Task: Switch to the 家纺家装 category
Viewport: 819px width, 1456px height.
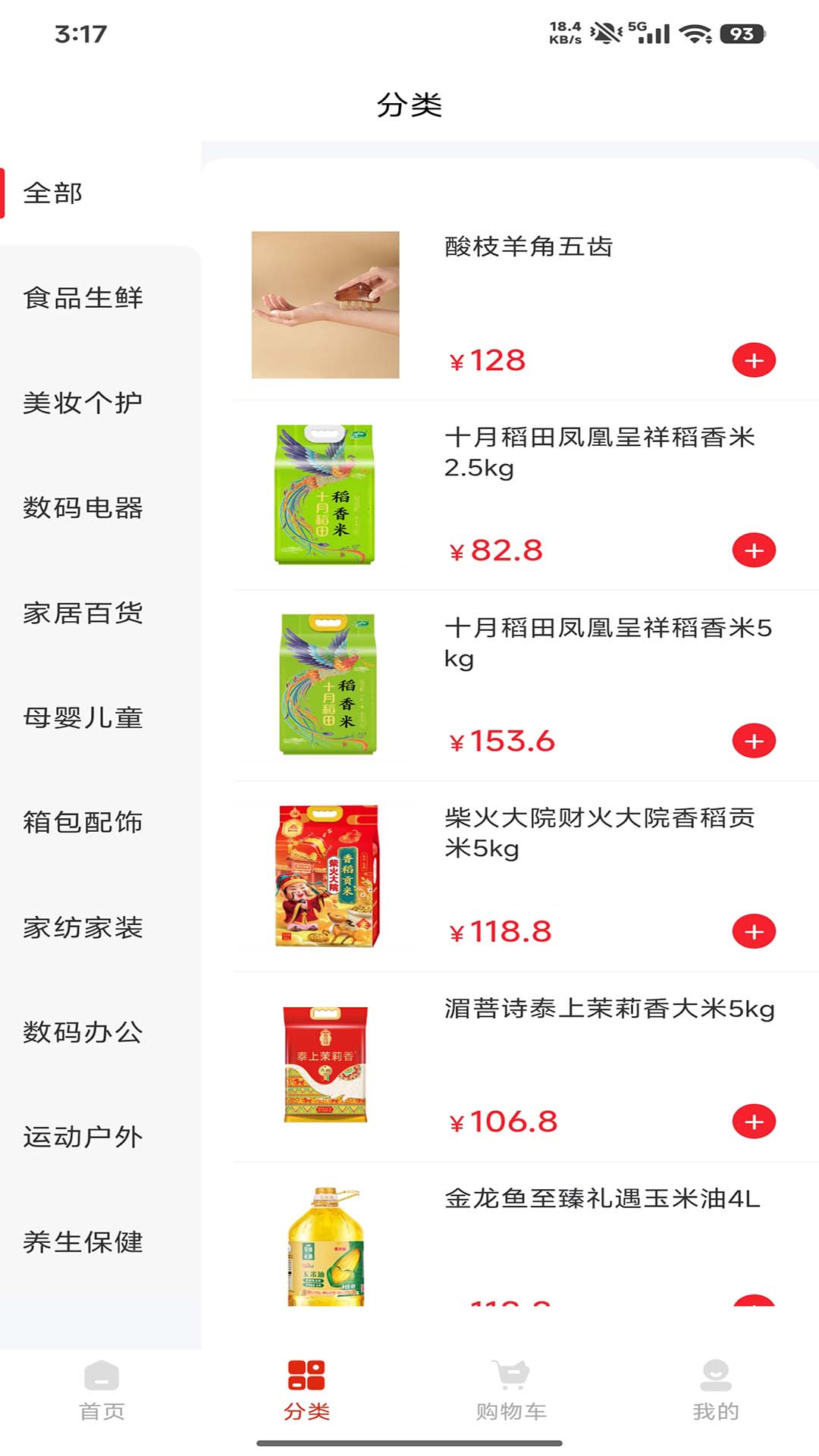Action: [x=83, y=927]
